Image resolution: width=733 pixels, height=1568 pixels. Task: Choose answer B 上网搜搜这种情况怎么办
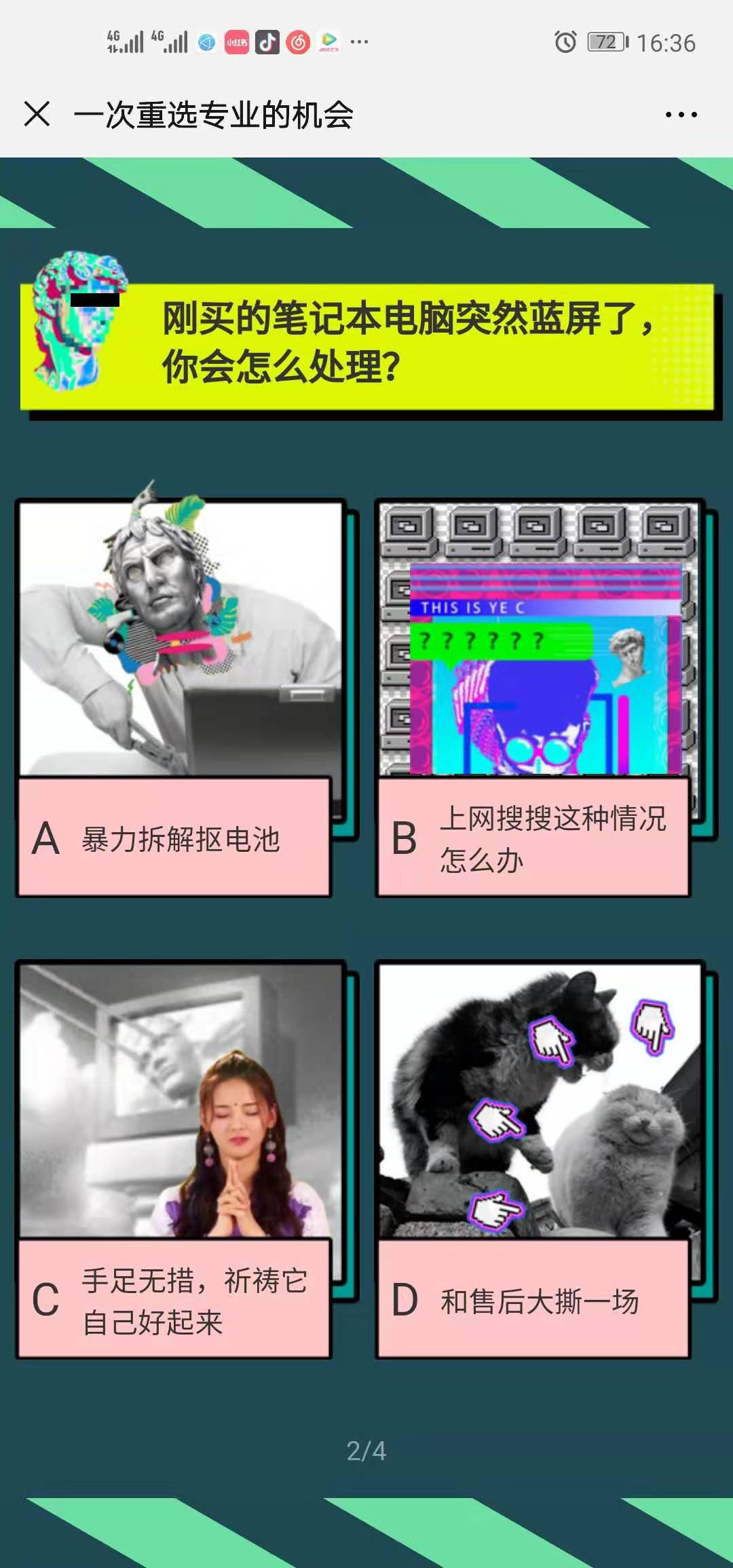click(x=533, y=838)
